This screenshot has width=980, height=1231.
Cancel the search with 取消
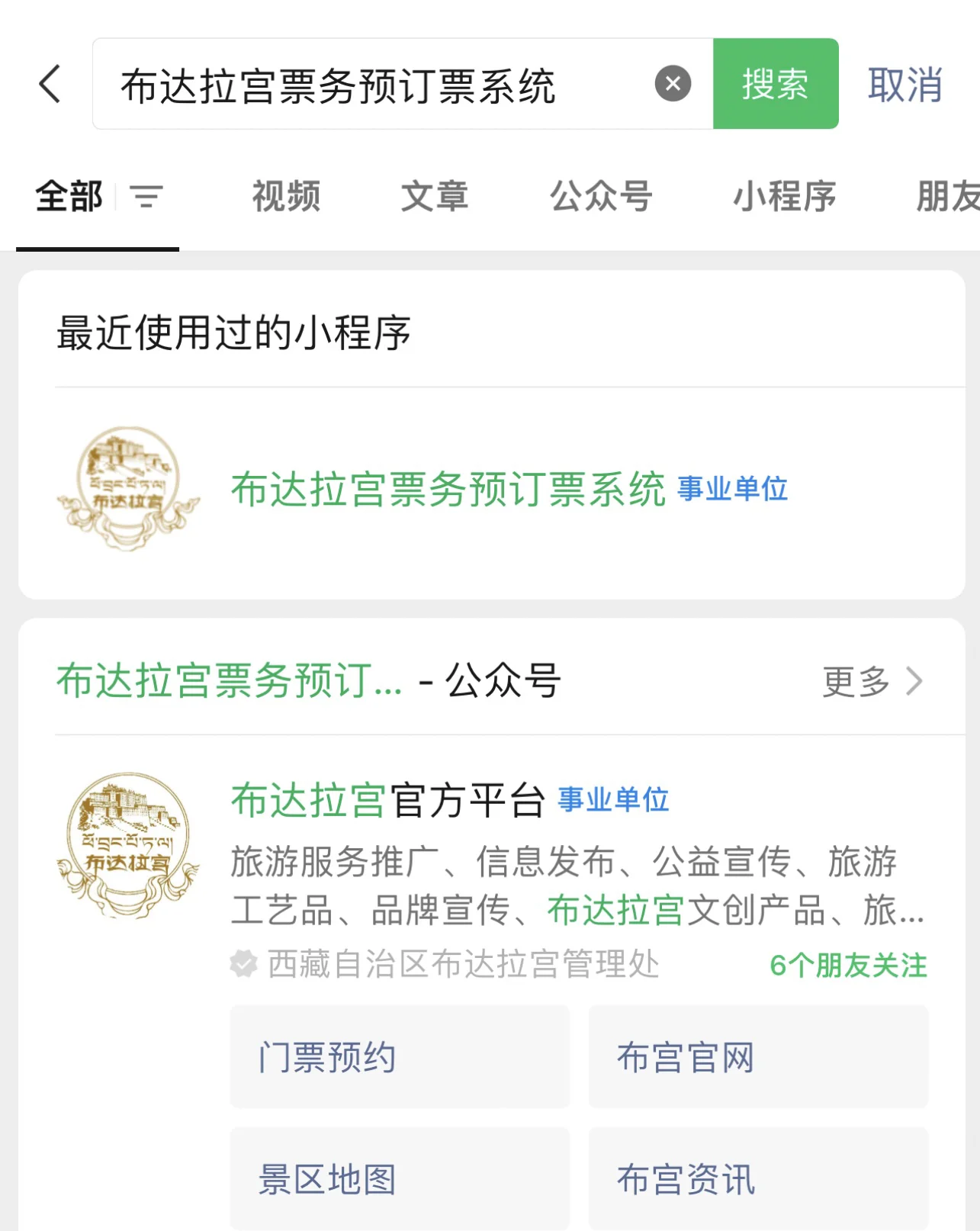click(x=904, y=84)
